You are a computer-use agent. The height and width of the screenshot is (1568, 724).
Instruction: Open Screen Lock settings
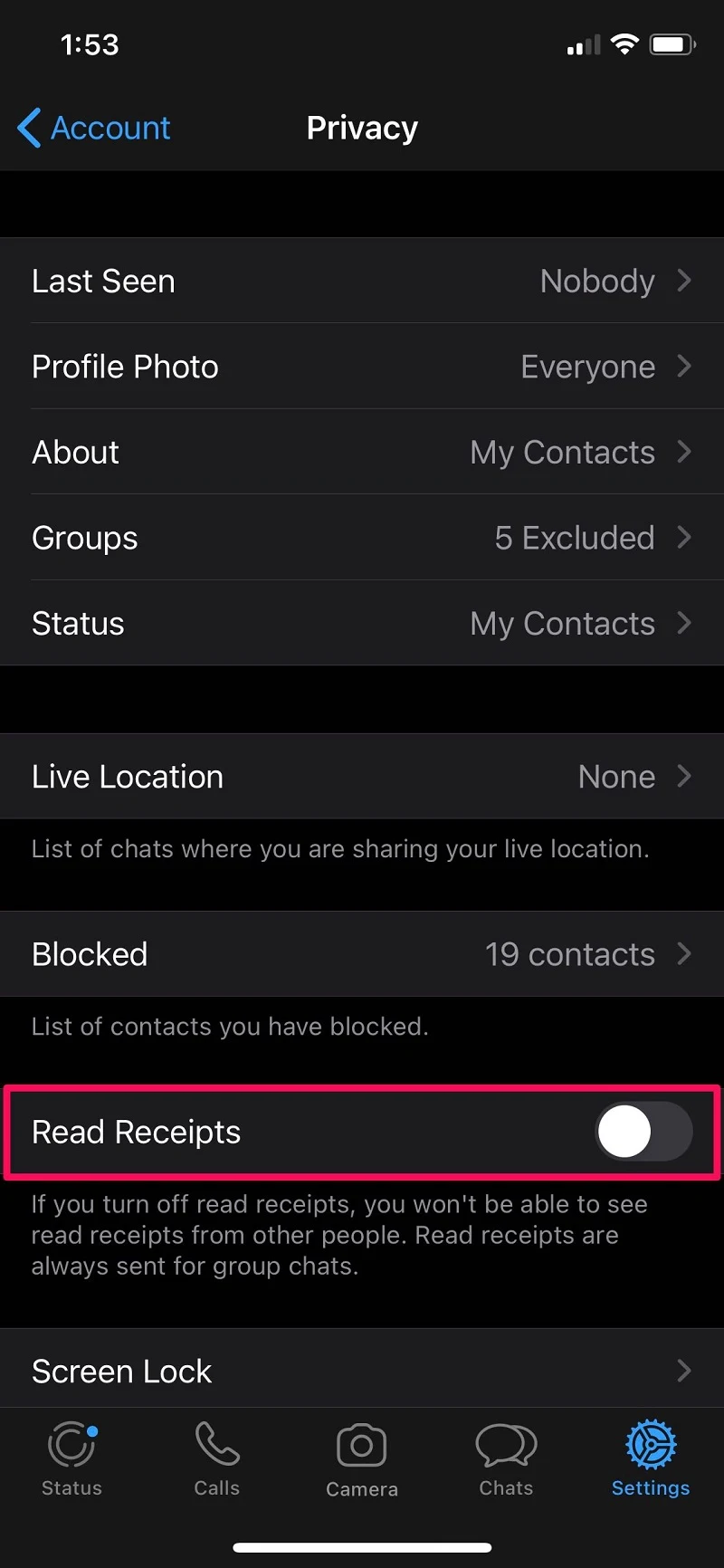click(362, 1371)
